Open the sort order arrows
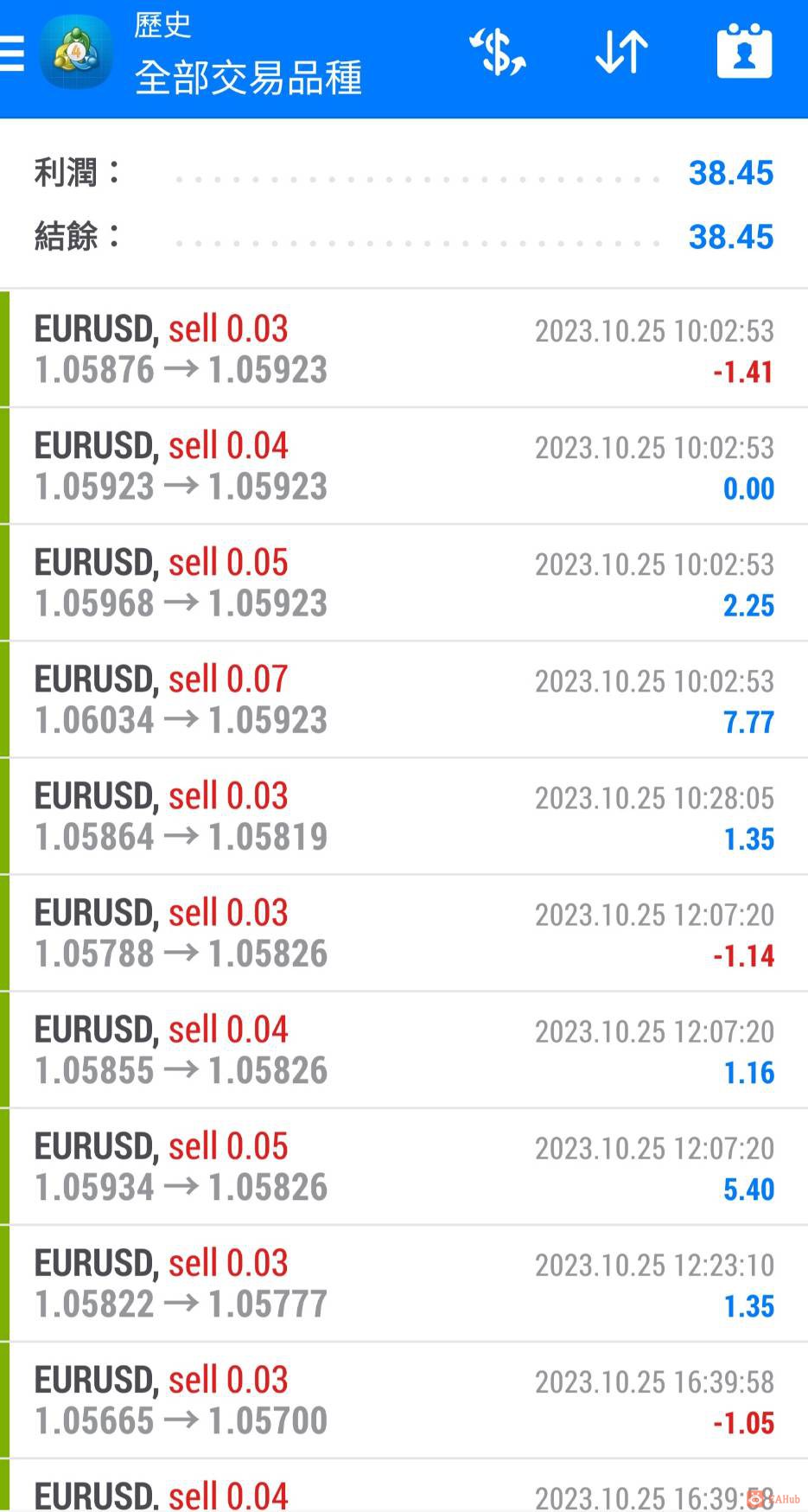The width and height of the screenshot is (808, 1512). tap(621, 52)
